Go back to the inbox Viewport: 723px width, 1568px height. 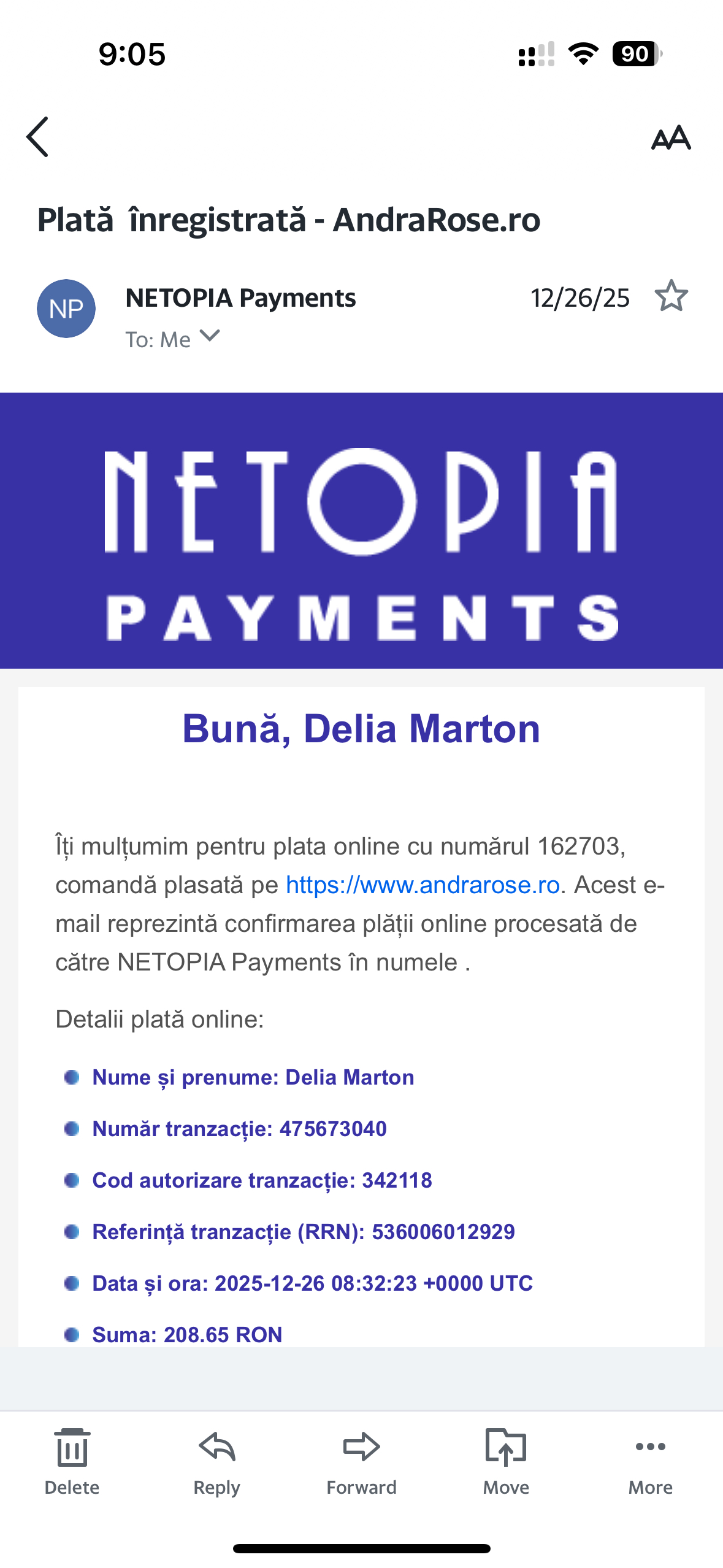(x=38, y=137)
